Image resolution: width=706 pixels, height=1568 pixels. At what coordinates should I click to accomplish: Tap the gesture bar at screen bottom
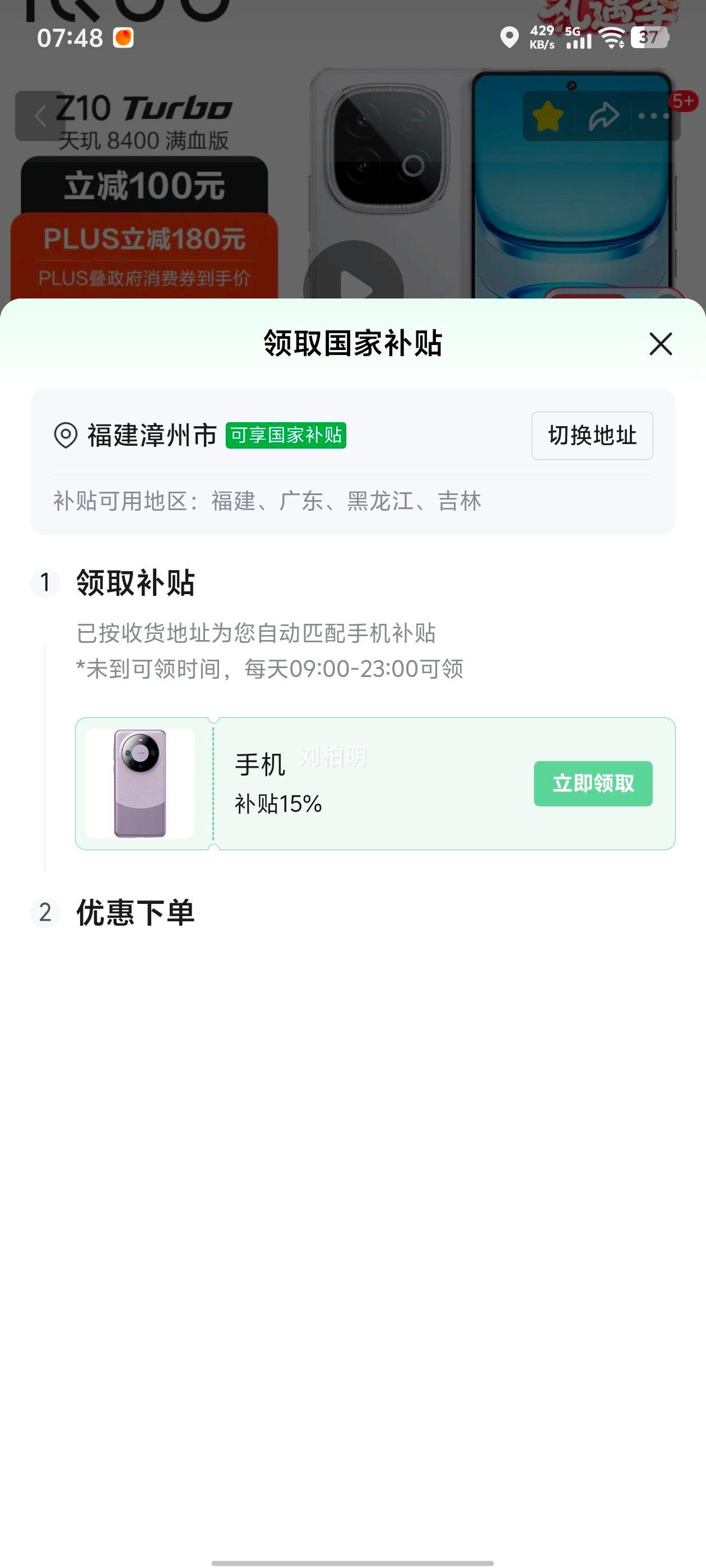click(352, 1562)
